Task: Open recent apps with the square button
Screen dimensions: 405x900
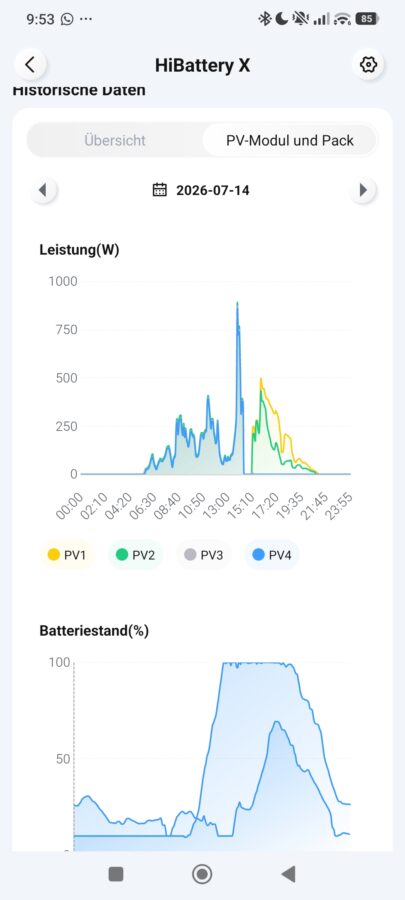Action: click(116, 874)
